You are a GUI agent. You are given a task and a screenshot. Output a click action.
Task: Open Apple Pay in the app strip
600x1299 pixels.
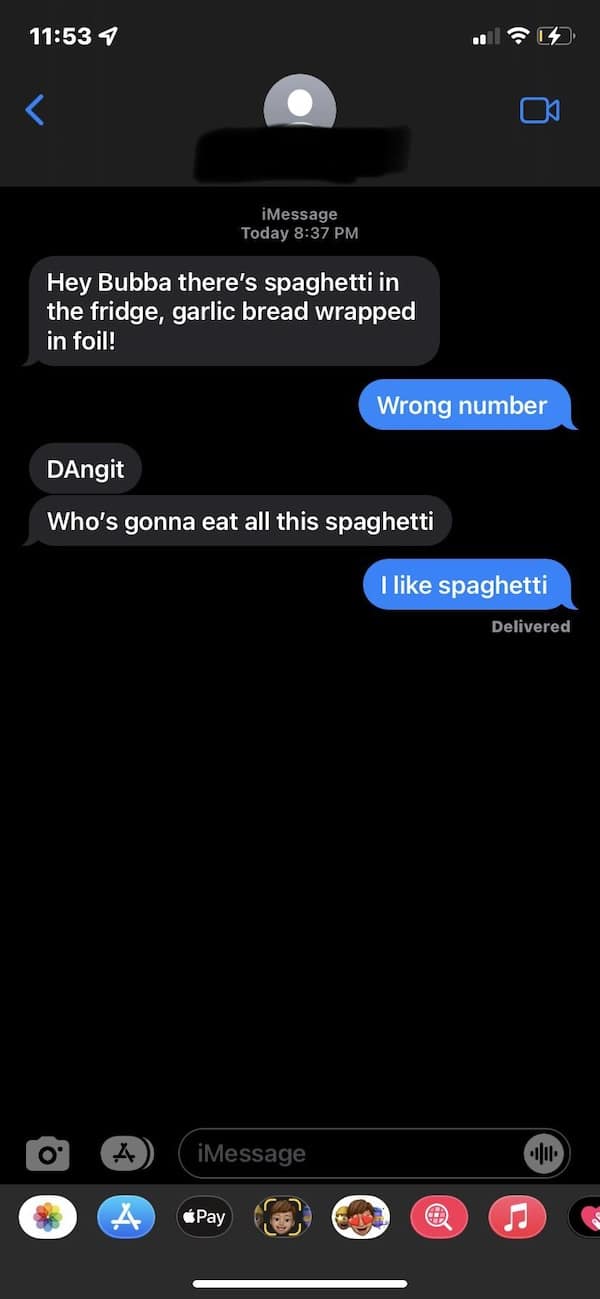click(x=204, y=1217)
